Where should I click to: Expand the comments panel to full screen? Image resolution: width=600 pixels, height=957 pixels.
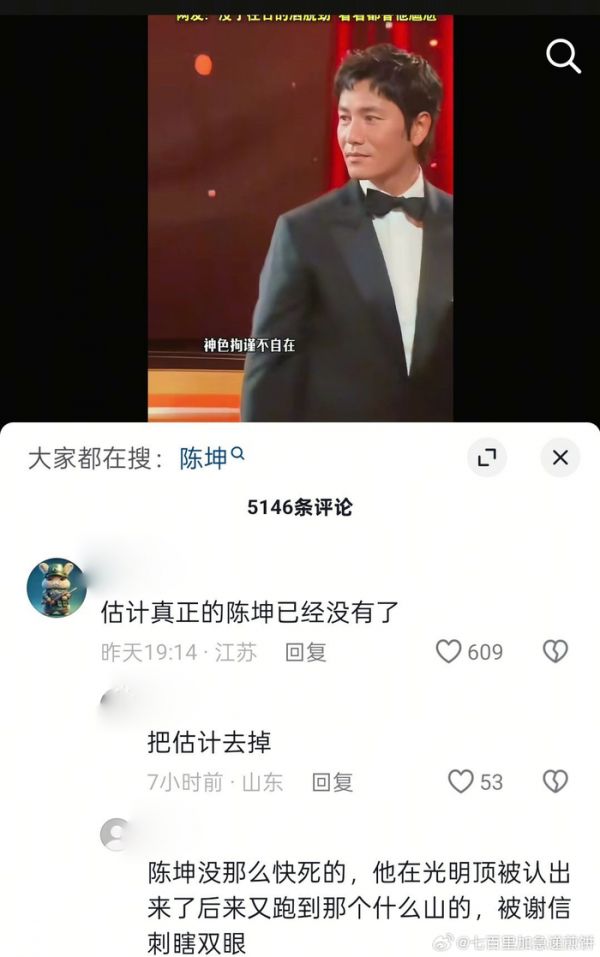click(487, 458)
